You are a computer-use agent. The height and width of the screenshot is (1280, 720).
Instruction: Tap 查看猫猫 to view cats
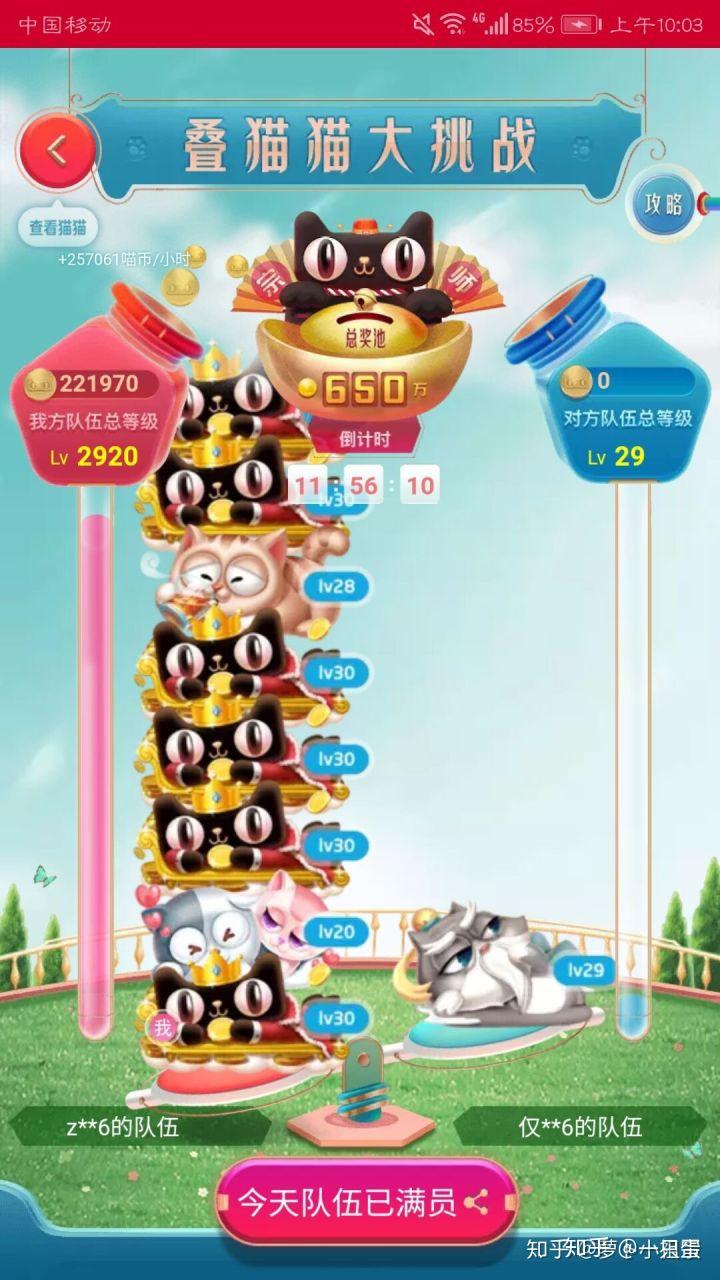[x=57, y=228]
